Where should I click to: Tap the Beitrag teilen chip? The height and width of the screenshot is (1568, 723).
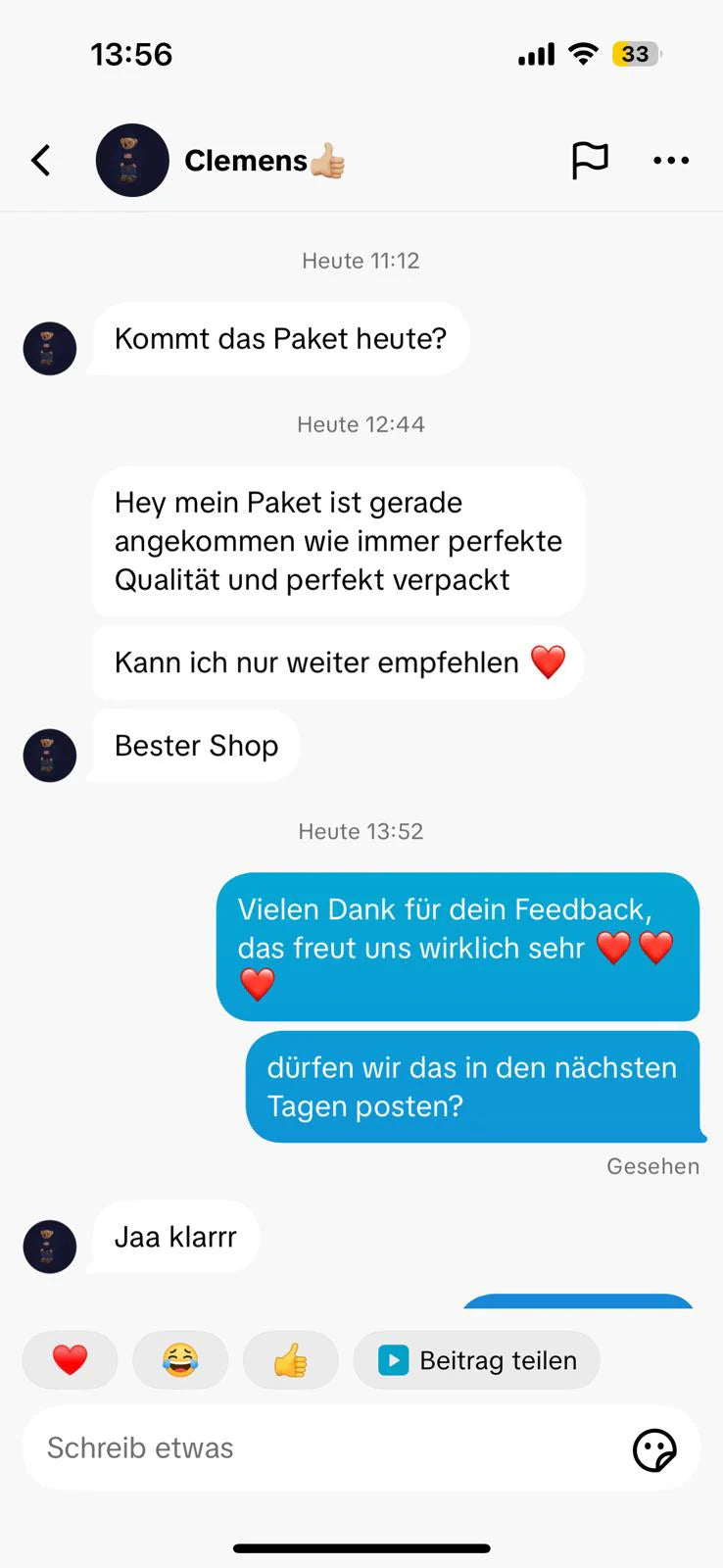477,1360
